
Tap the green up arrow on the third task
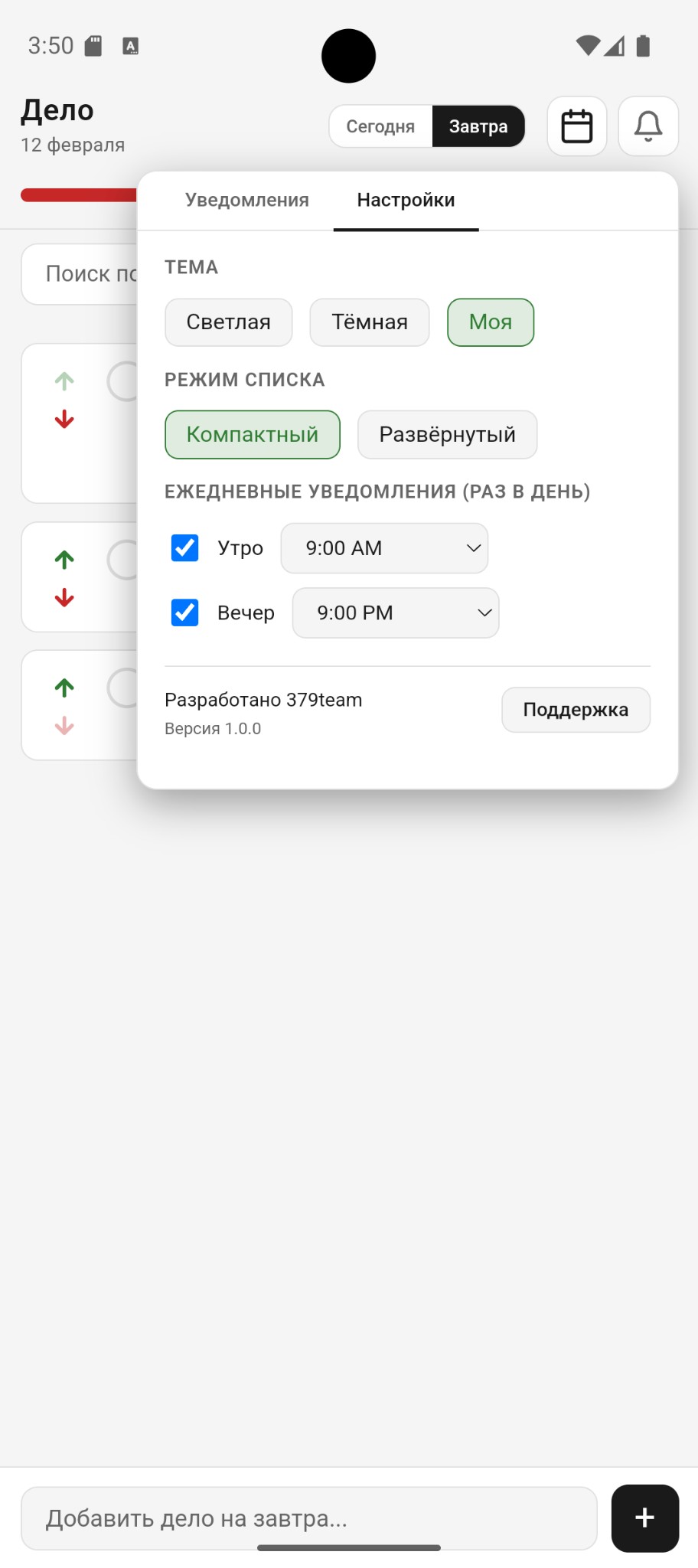point(65,687)
